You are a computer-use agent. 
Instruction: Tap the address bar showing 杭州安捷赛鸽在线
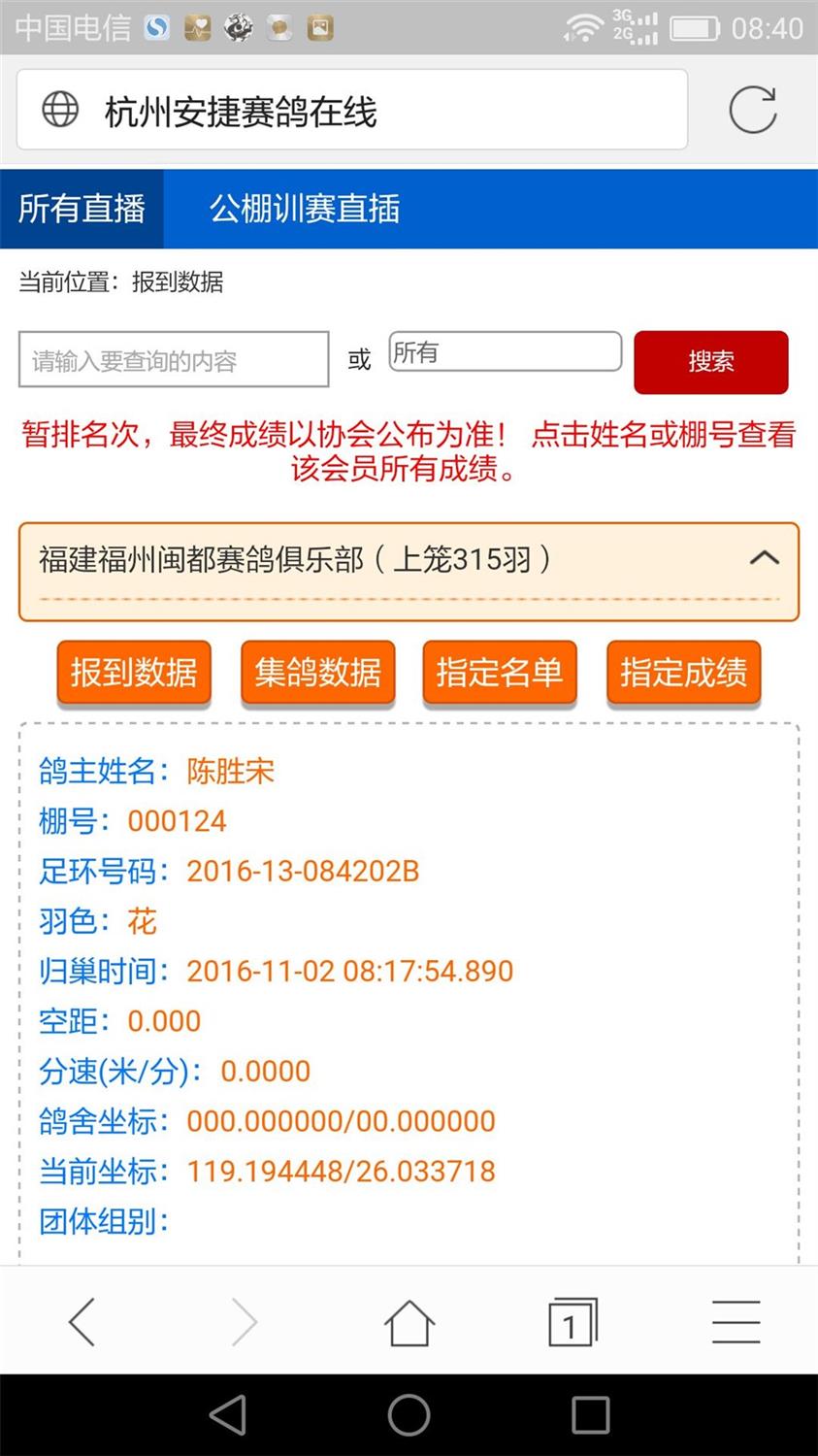point(352,110)
